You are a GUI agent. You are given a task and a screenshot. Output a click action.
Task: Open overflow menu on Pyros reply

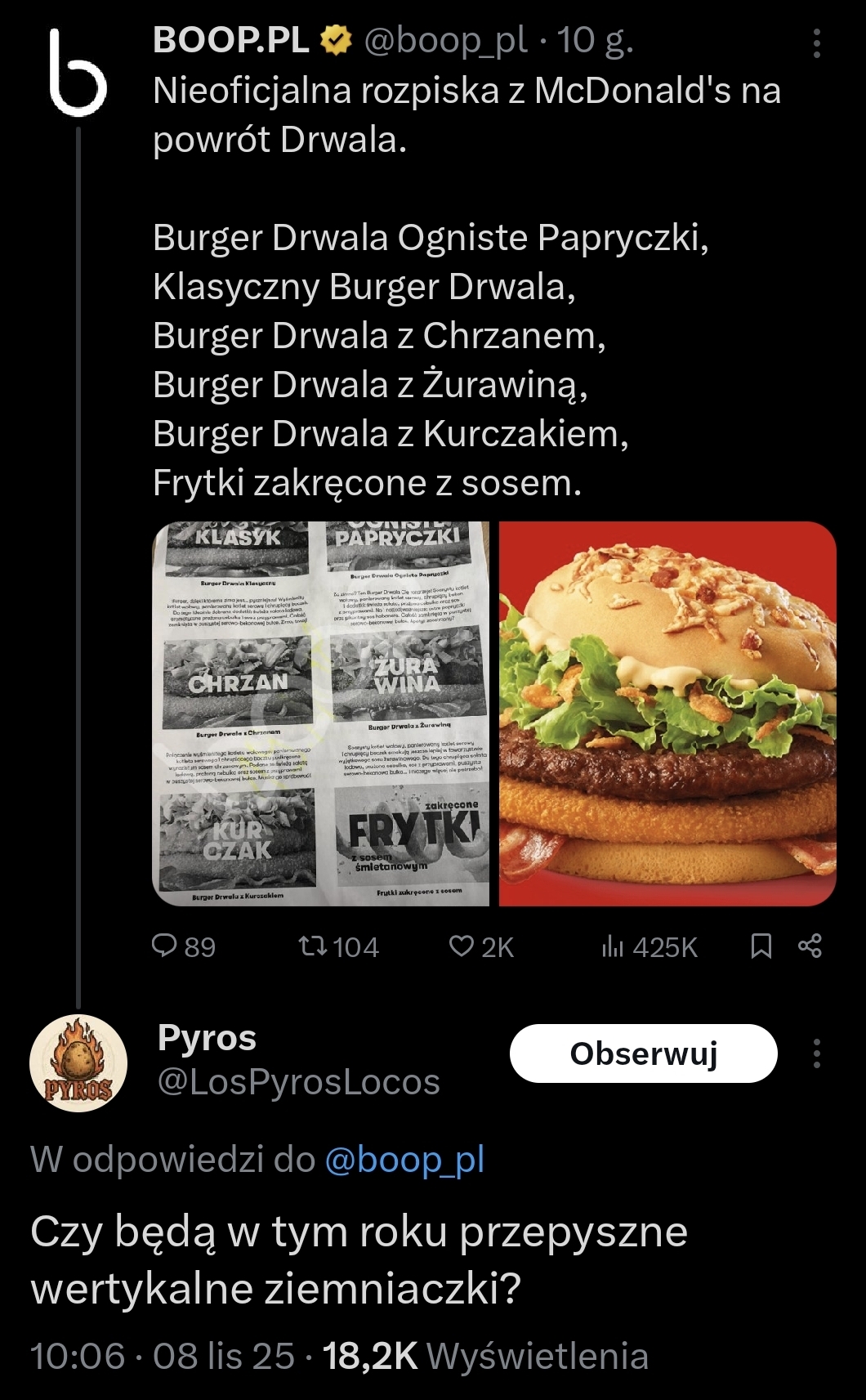pos(815,1053)
